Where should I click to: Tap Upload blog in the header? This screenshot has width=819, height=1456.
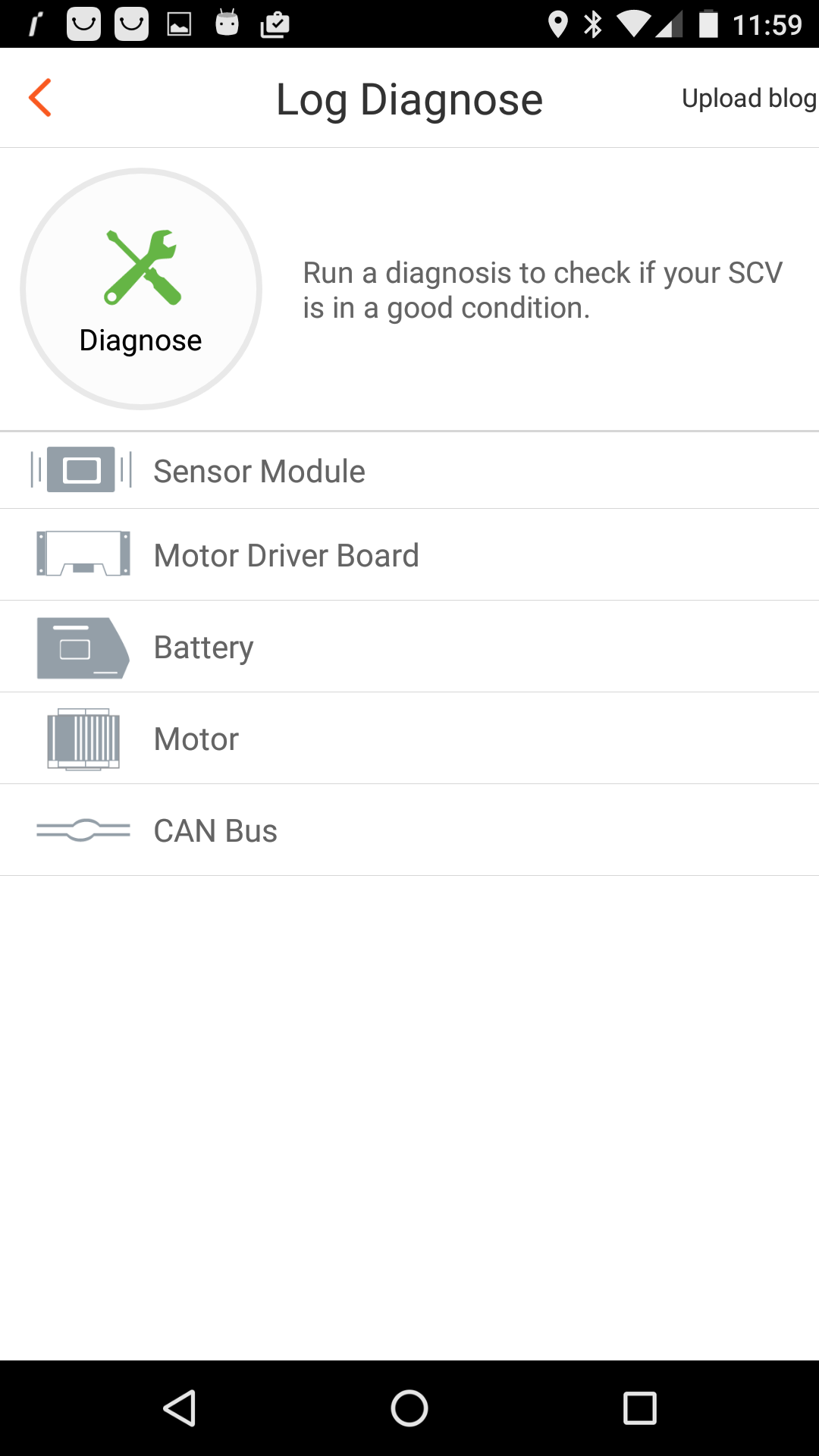749,98
